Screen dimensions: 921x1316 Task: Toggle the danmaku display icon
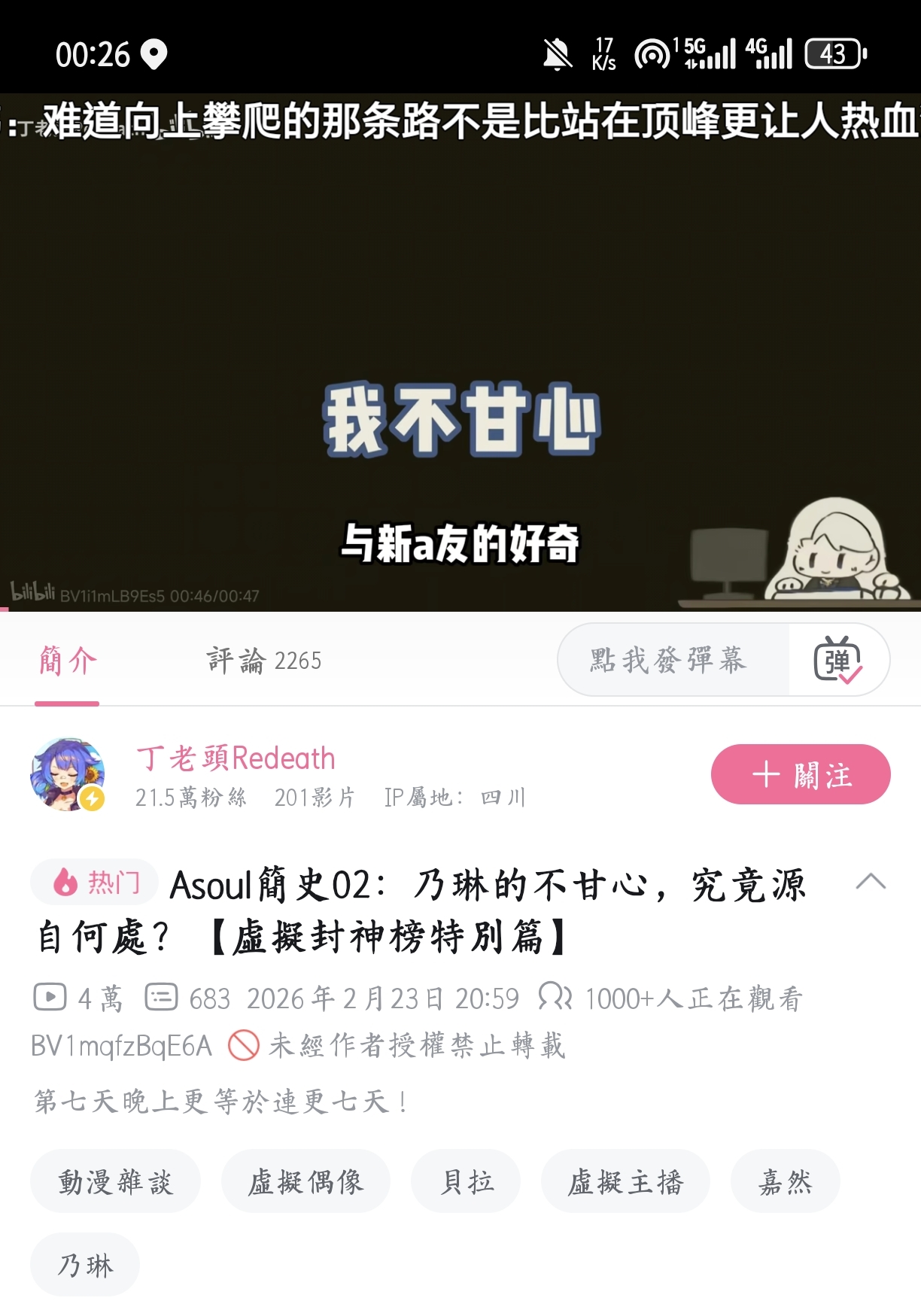tap(837, 660)
